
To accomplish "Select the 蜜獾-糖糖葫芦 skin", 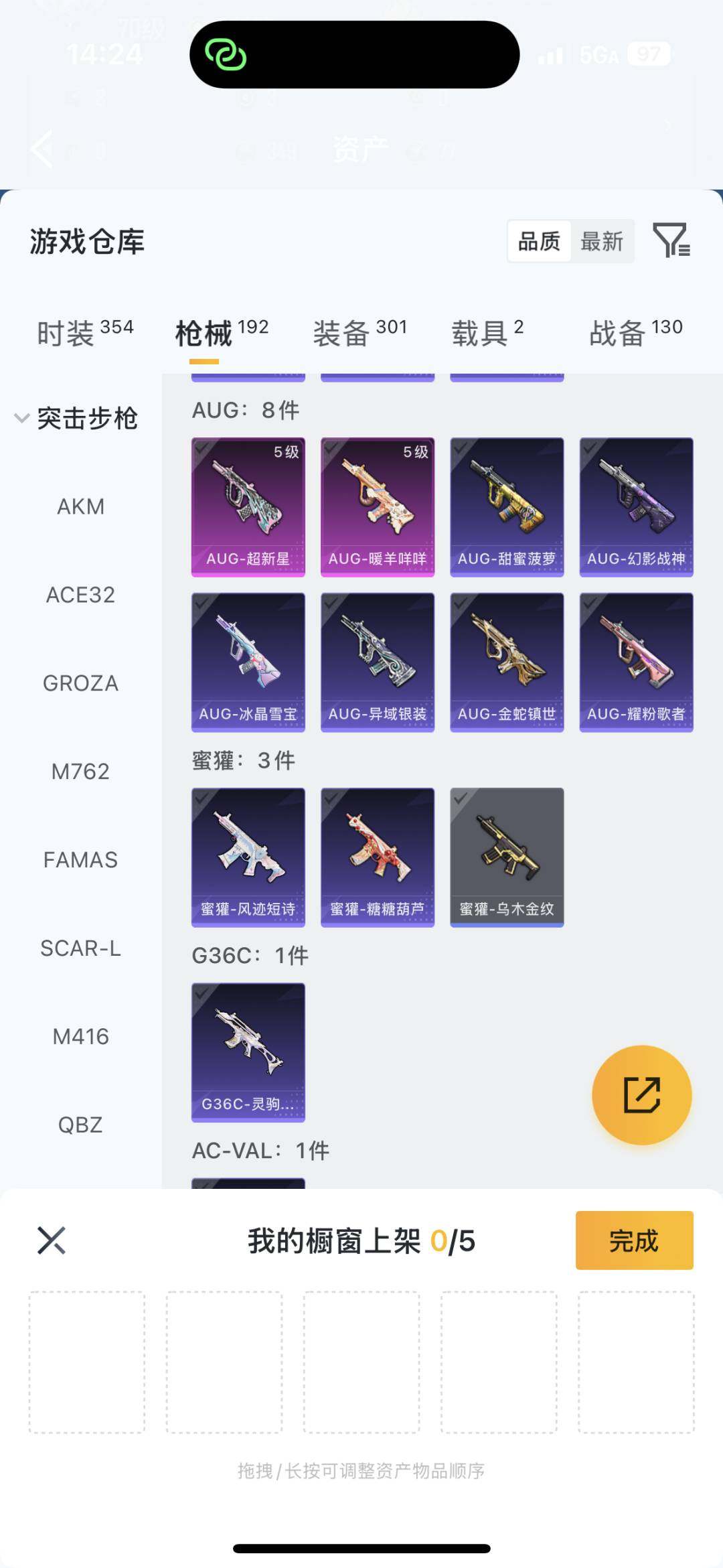I will tap(378, 857).
